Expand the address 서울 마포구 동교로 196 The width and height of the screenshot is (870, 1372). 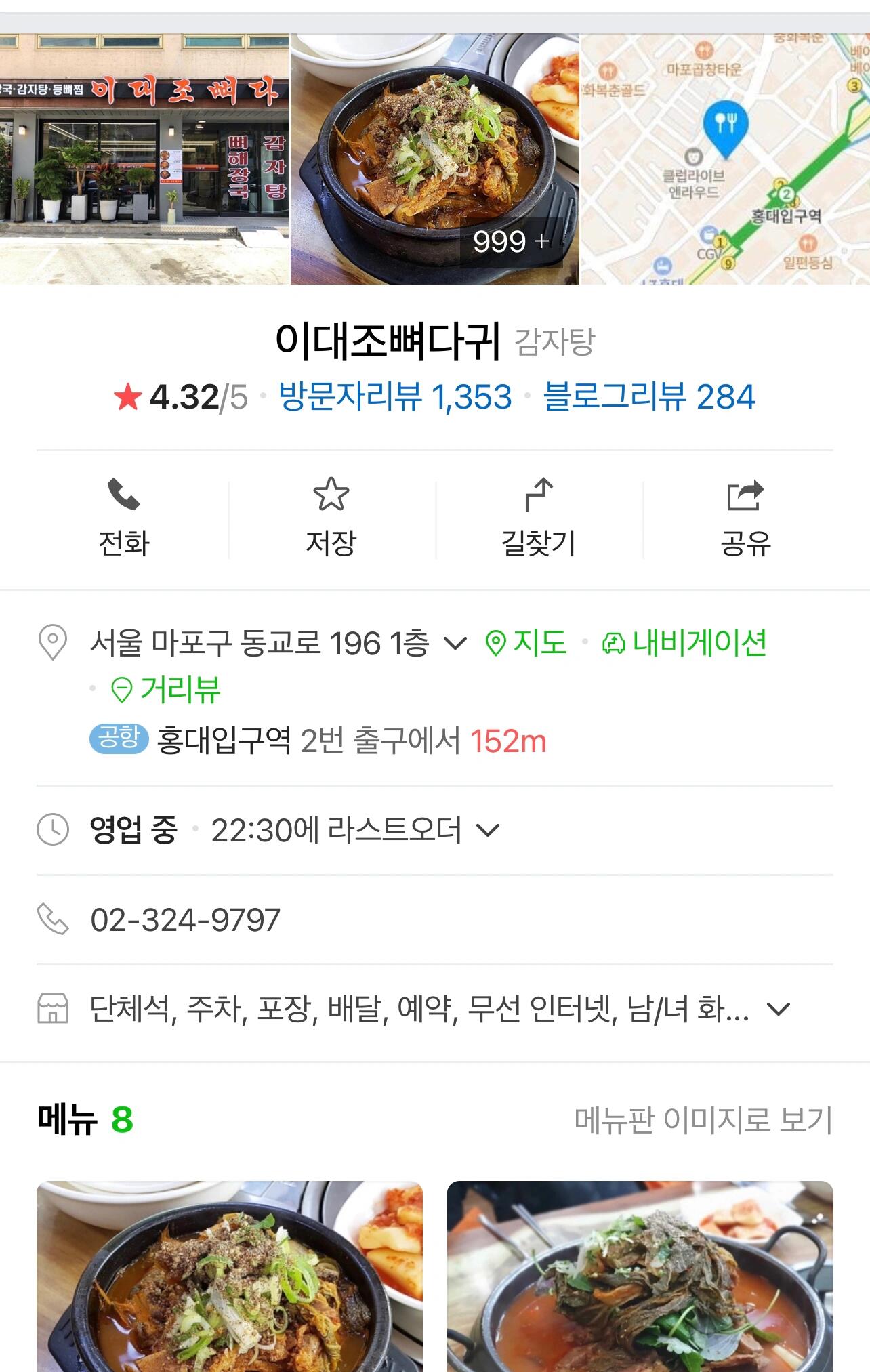click(x=454, y=643)
